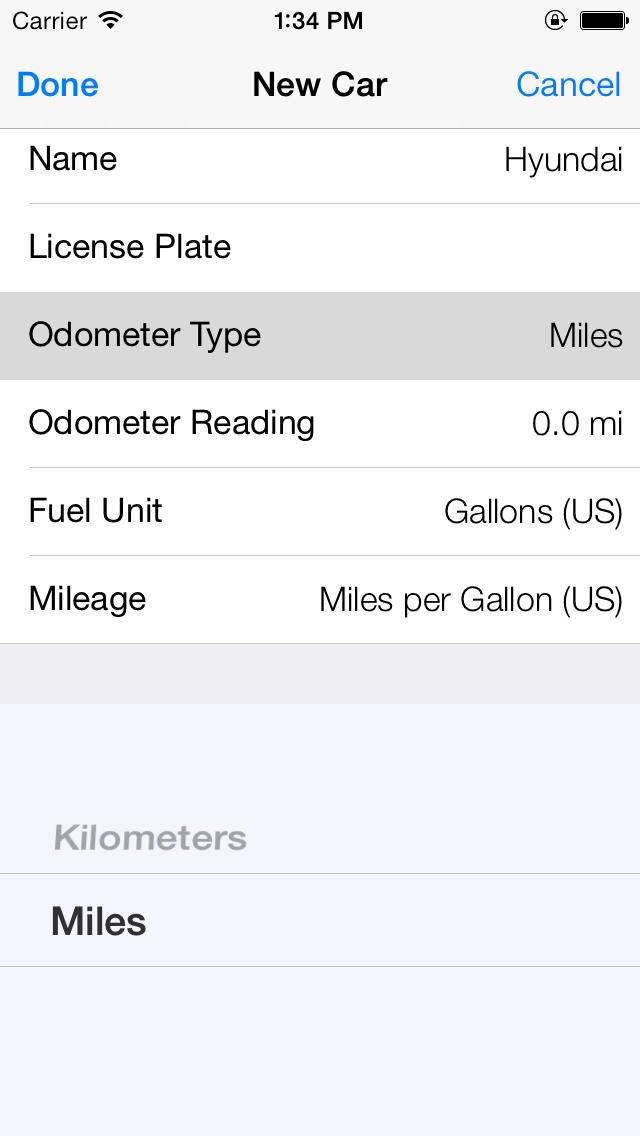Edit the Name field showing Hyundai

320,159
